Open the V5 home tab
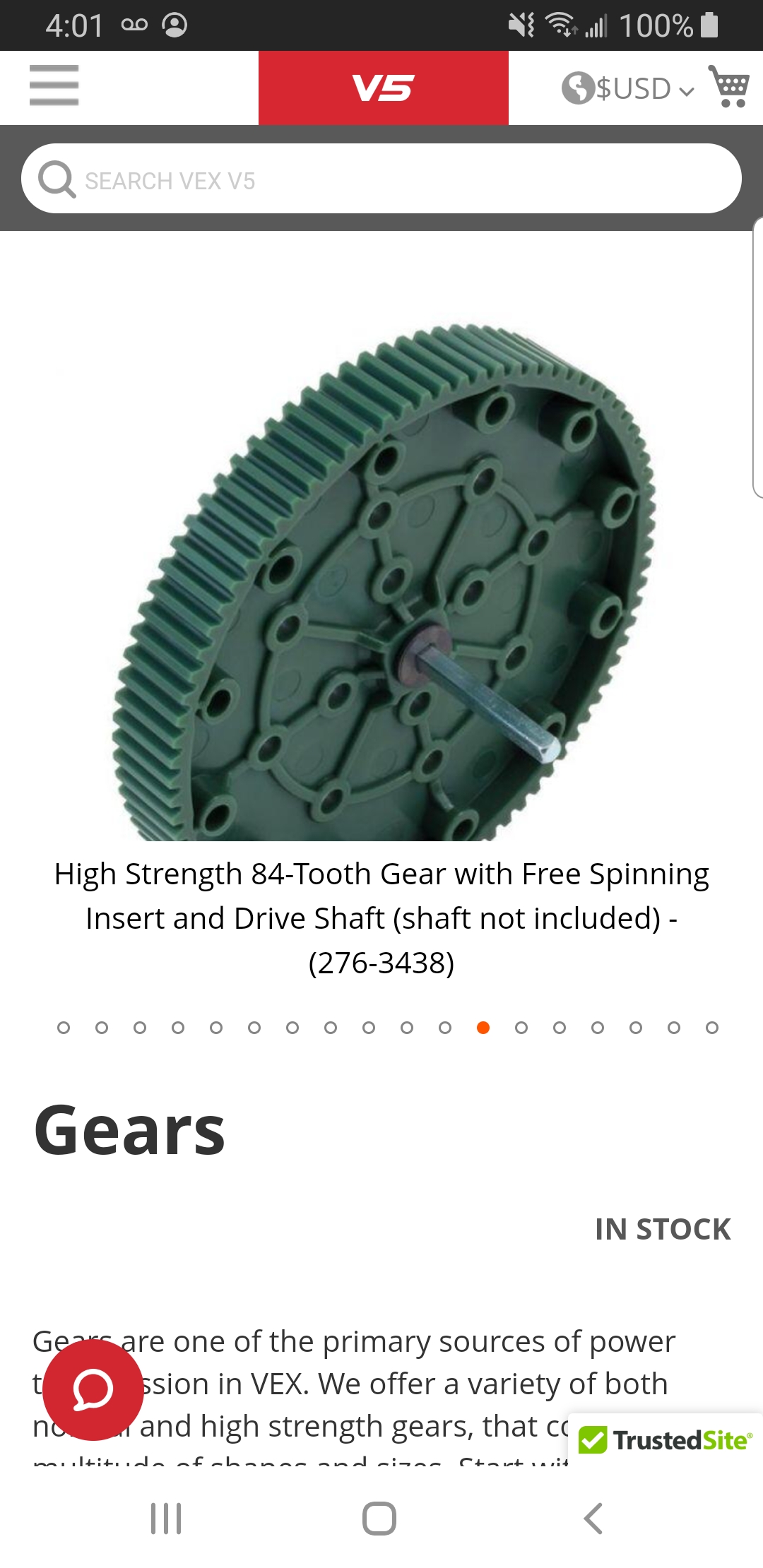Image resolution: width=763 pixels, height=1568 pixels. 383,88
